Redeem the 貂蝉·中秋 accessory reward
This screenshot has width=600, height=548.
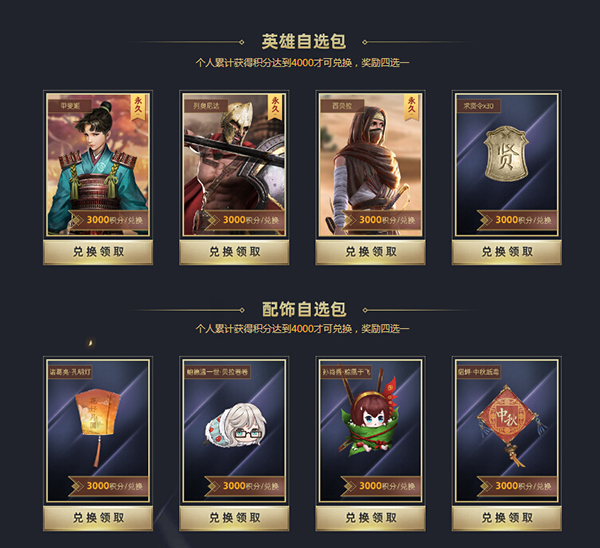point(506,518)
